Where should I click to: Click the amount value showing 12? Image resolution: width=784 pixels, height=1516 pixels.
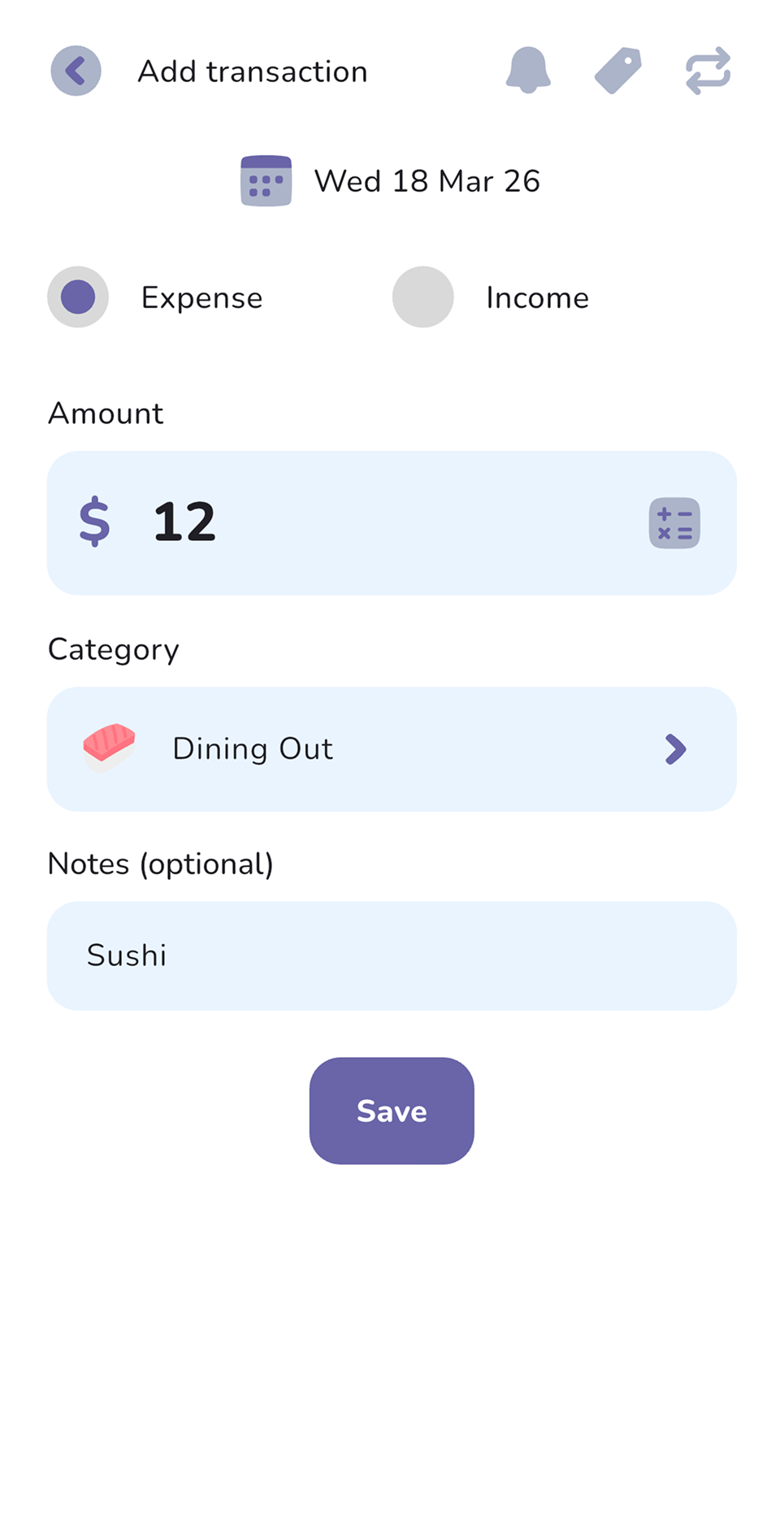tap(184, 523)
